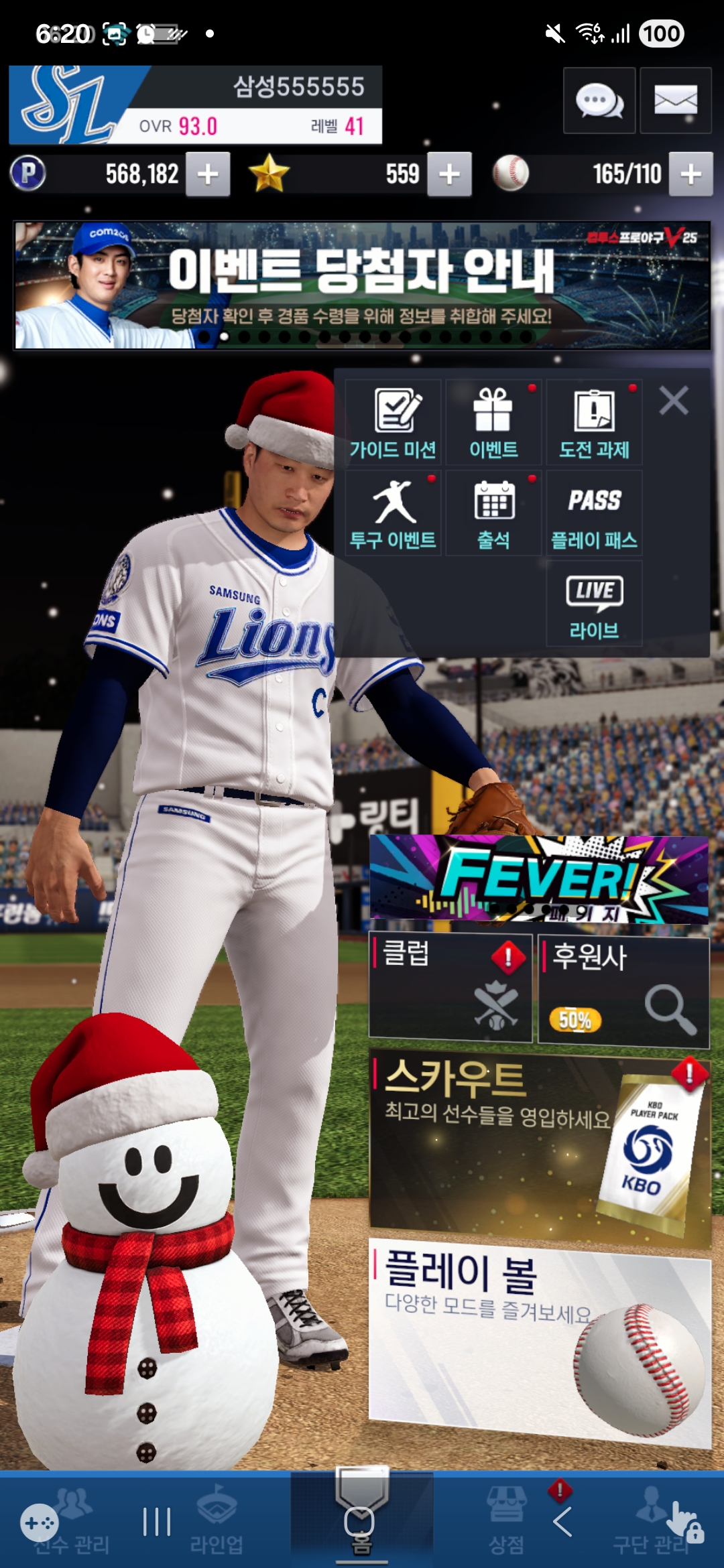The width and height of the screenshot is (724, 1568).
Task: Open 도전 과제
Action: pos(594,422)
